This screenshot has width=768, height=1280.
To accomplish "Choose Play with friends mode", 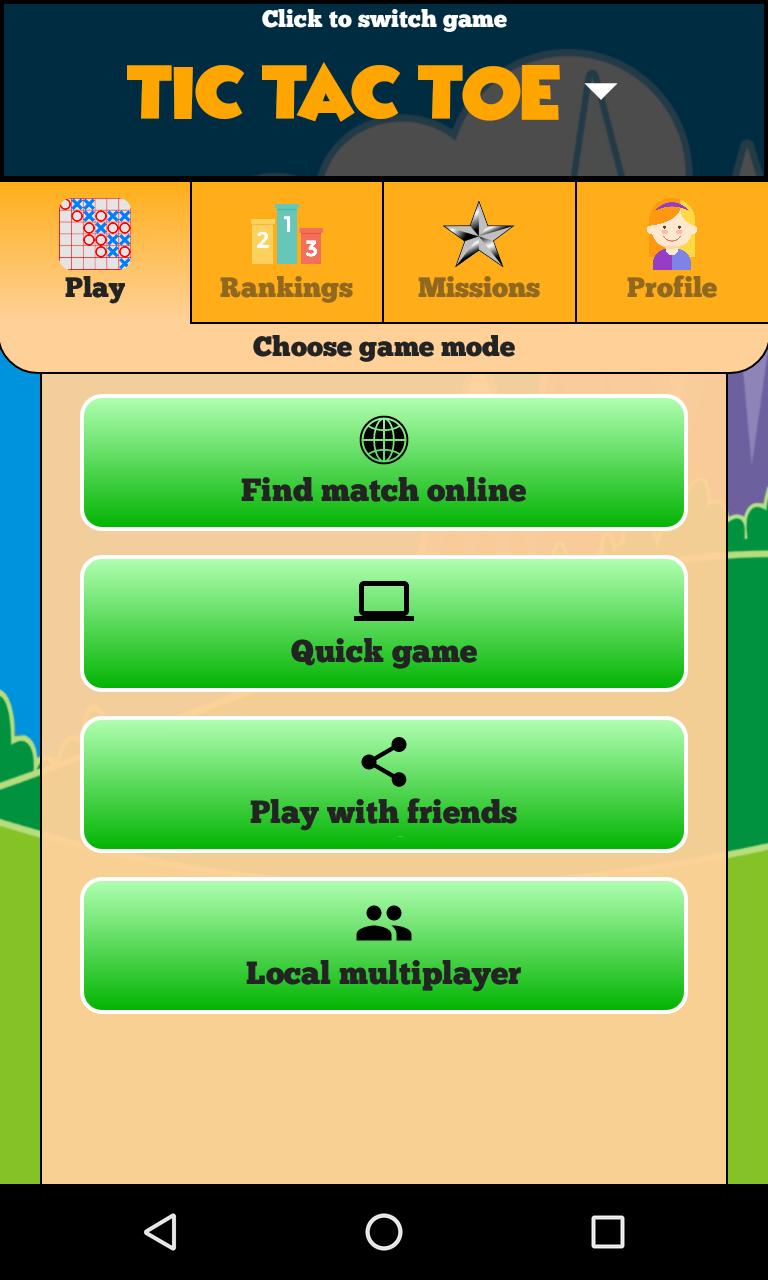I will (x=384, y=784).
